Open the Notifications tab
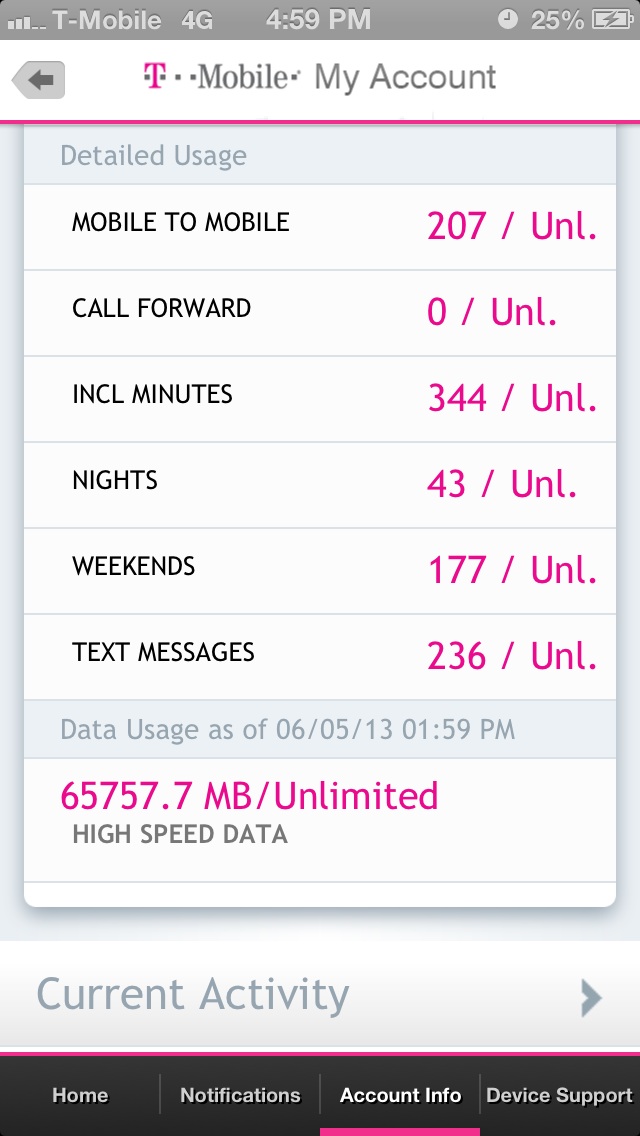Screen dimensions: 640x1136 tap(240, 1095)
